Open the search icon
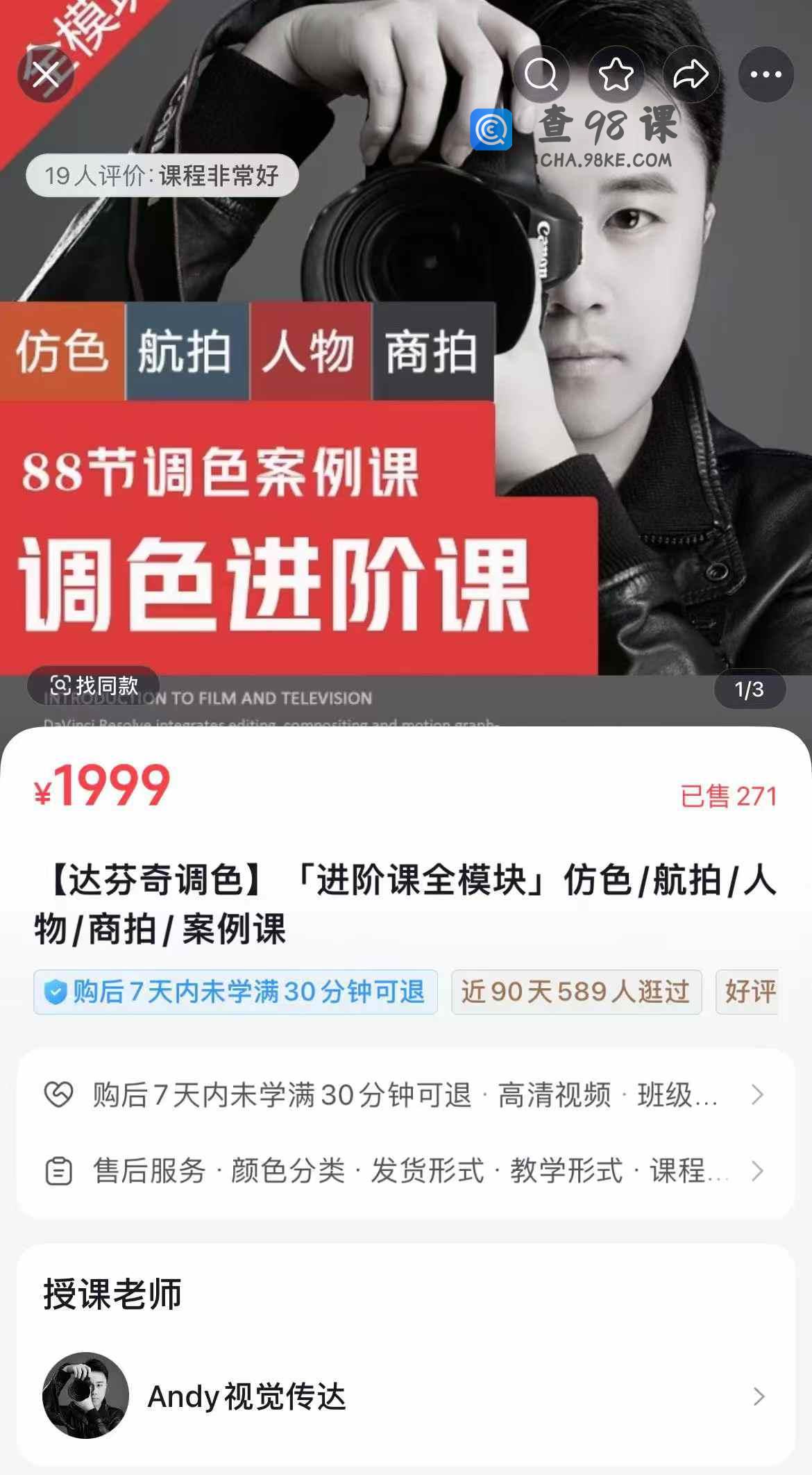This screenshot has height=1475, width=812. click(x=541, y=74)
